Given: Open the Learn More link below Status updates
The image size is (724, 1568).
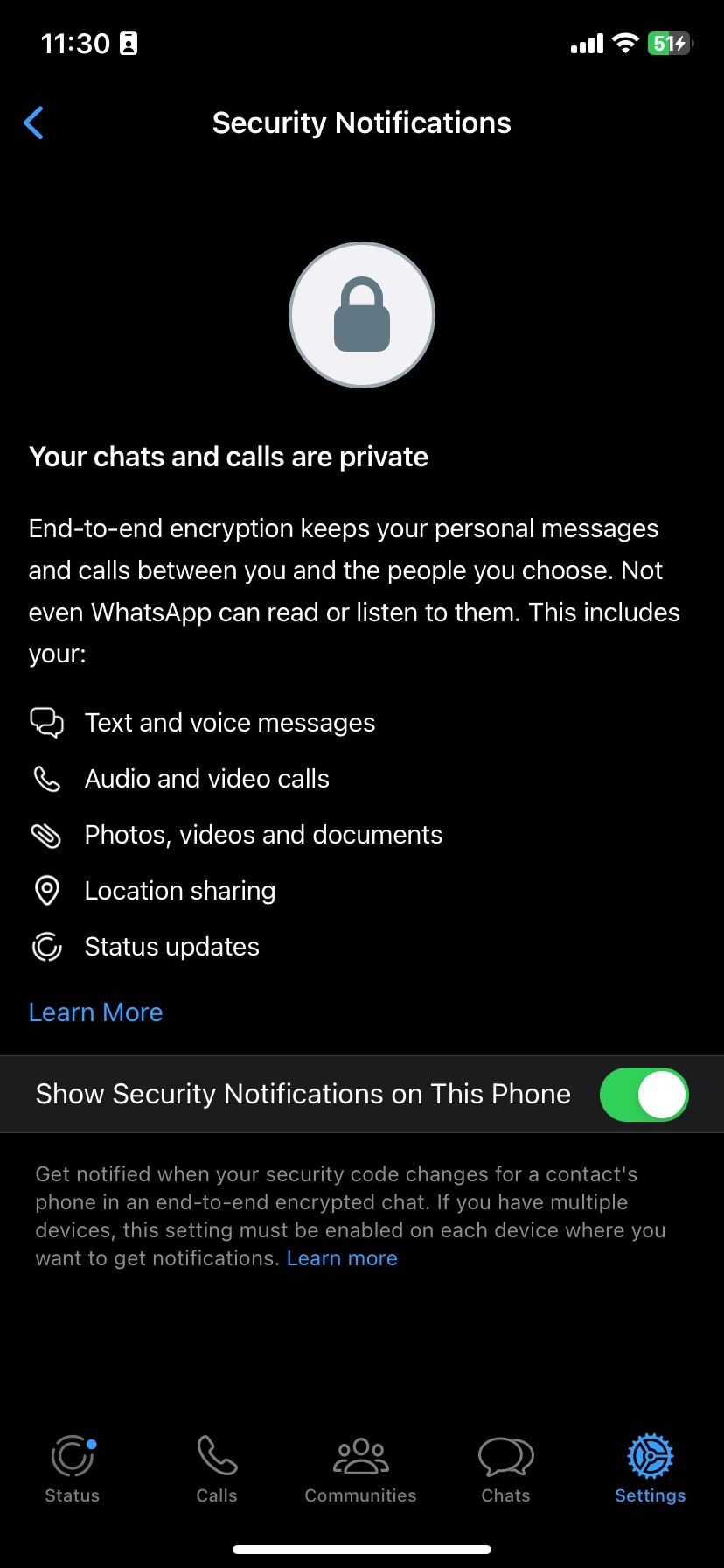Looking at the screenshot, I should pyautogui.click(x=95, y=1011).
